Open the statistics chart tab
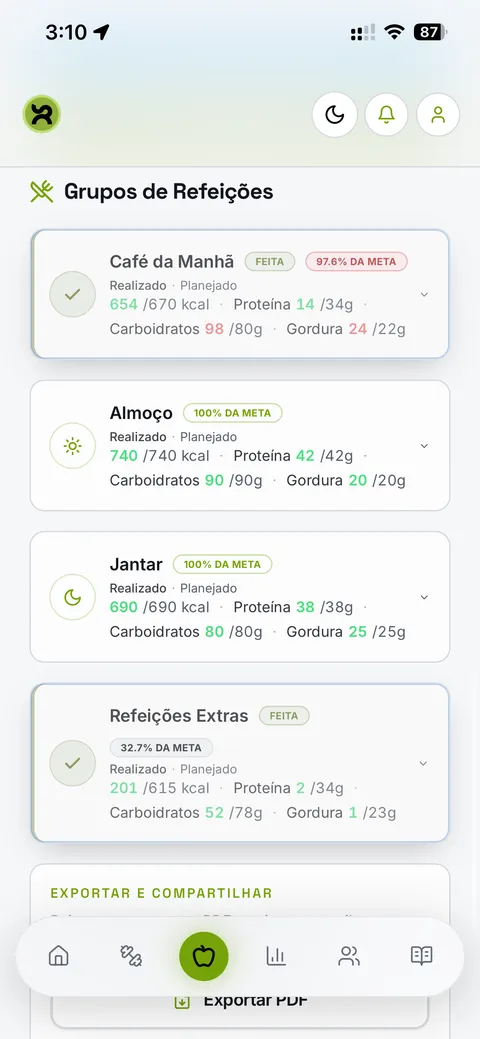Image resolution: width=480 pixels, height=1039 pixels. pyautogui.click(x=276, y=956)
